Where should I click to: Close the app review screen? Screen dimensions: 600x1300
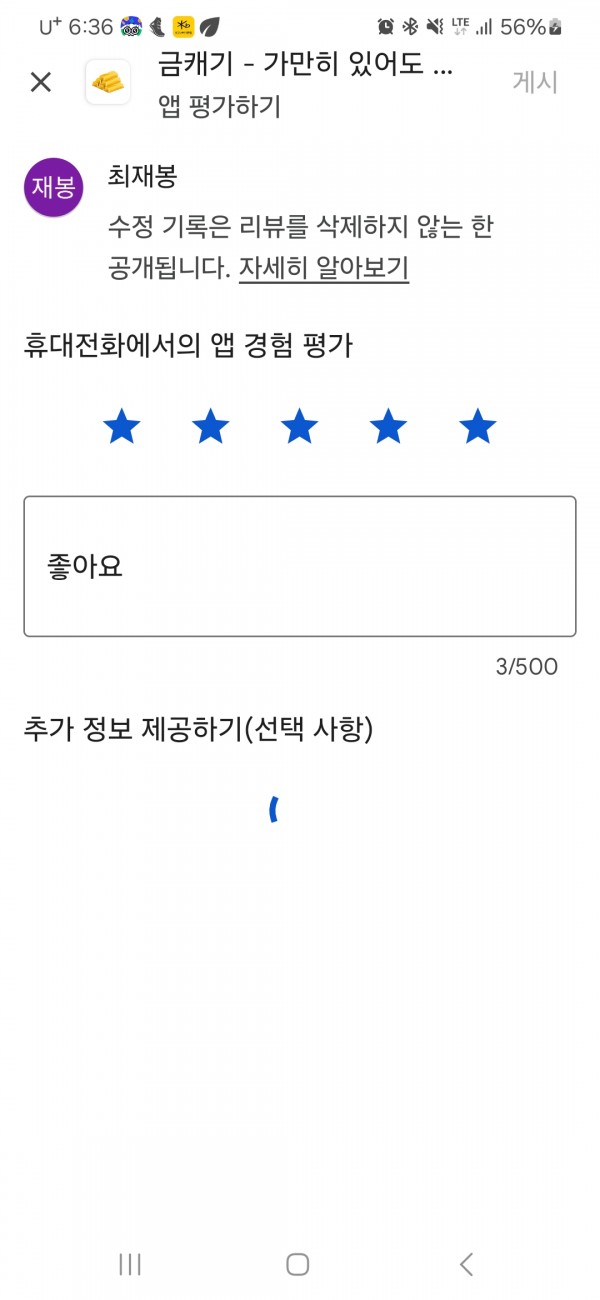pos(41,82)
